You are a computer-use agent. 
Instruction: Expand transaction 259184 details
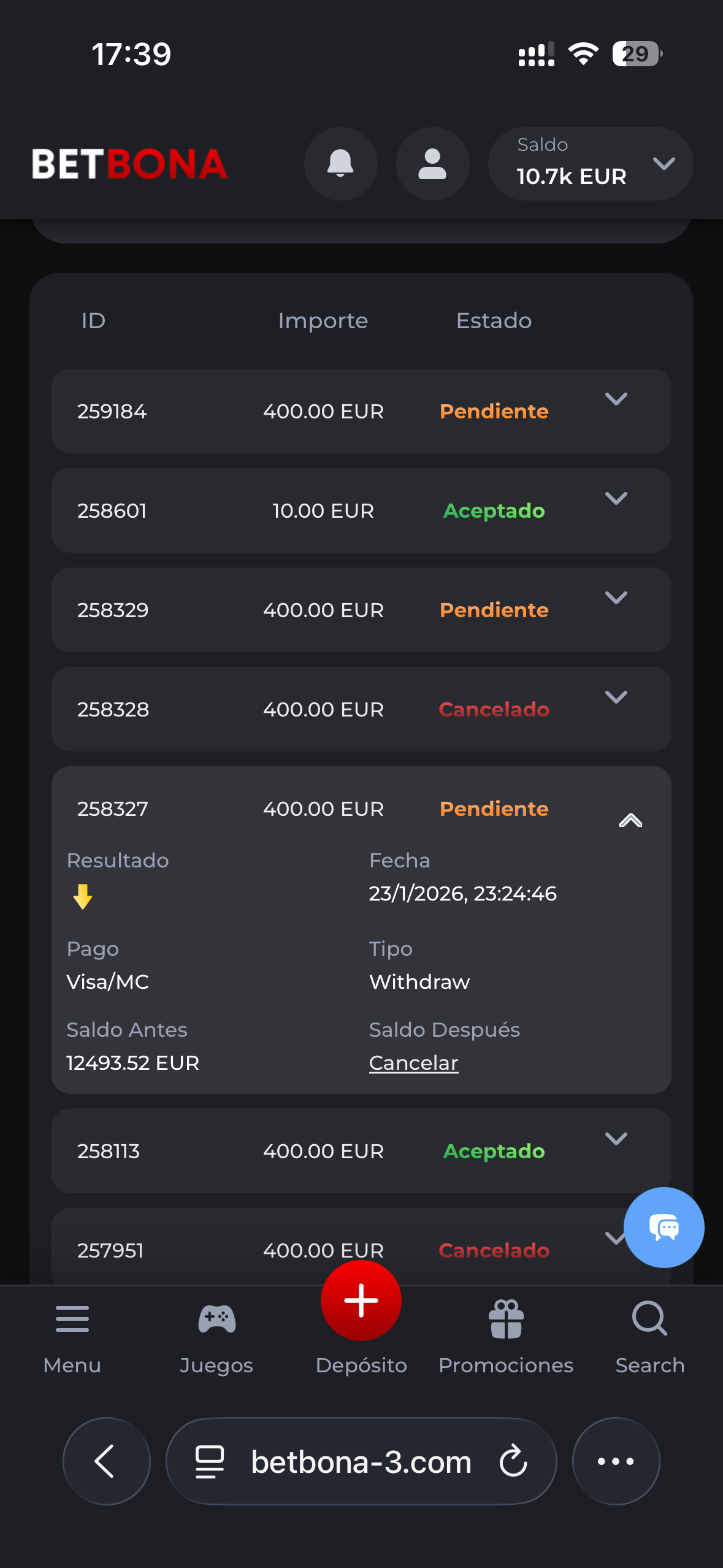616,399
